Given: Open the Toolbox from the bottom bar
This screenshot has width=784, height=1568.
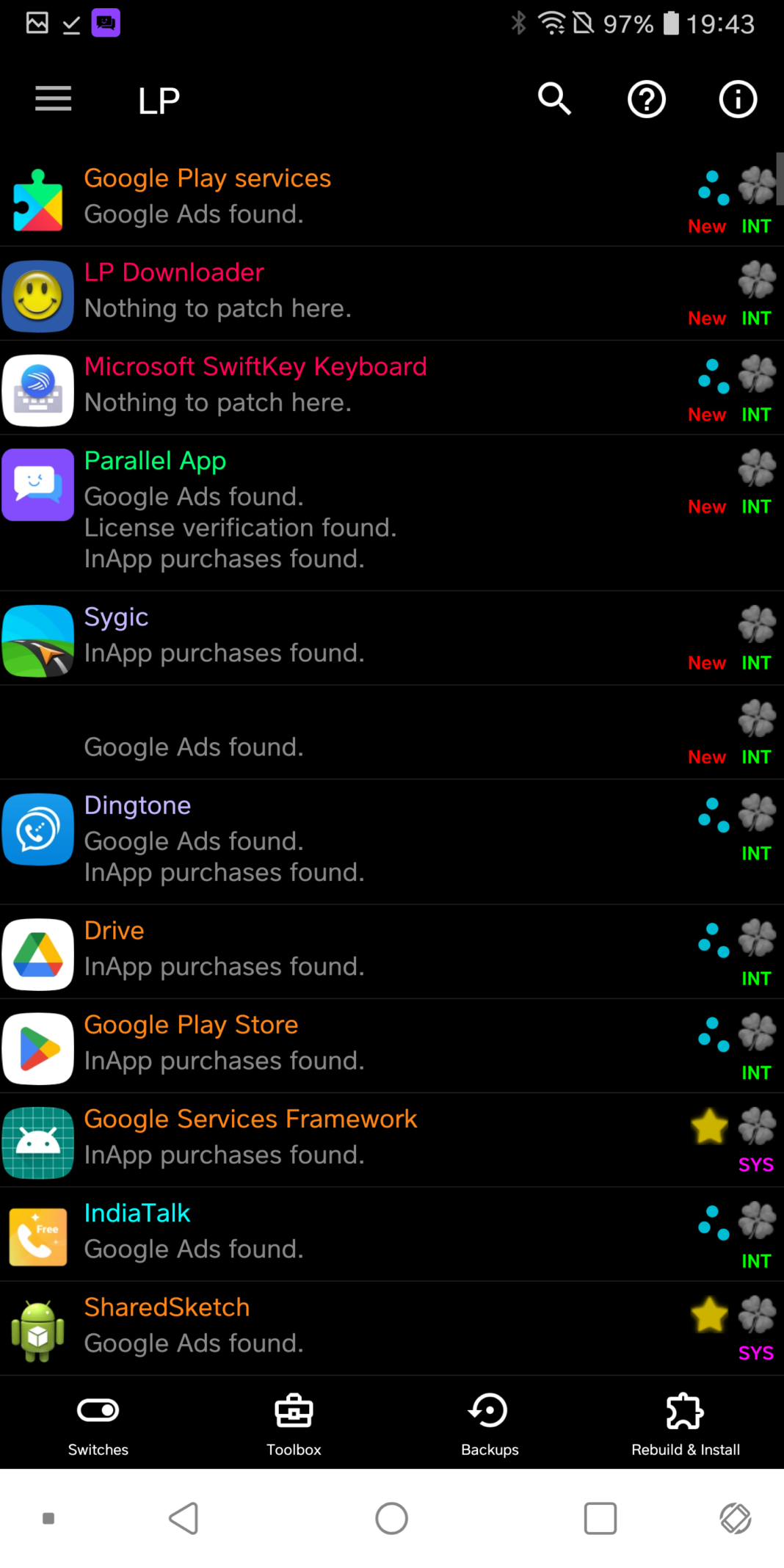Looking at the screenshot, I should point(294,1423).
